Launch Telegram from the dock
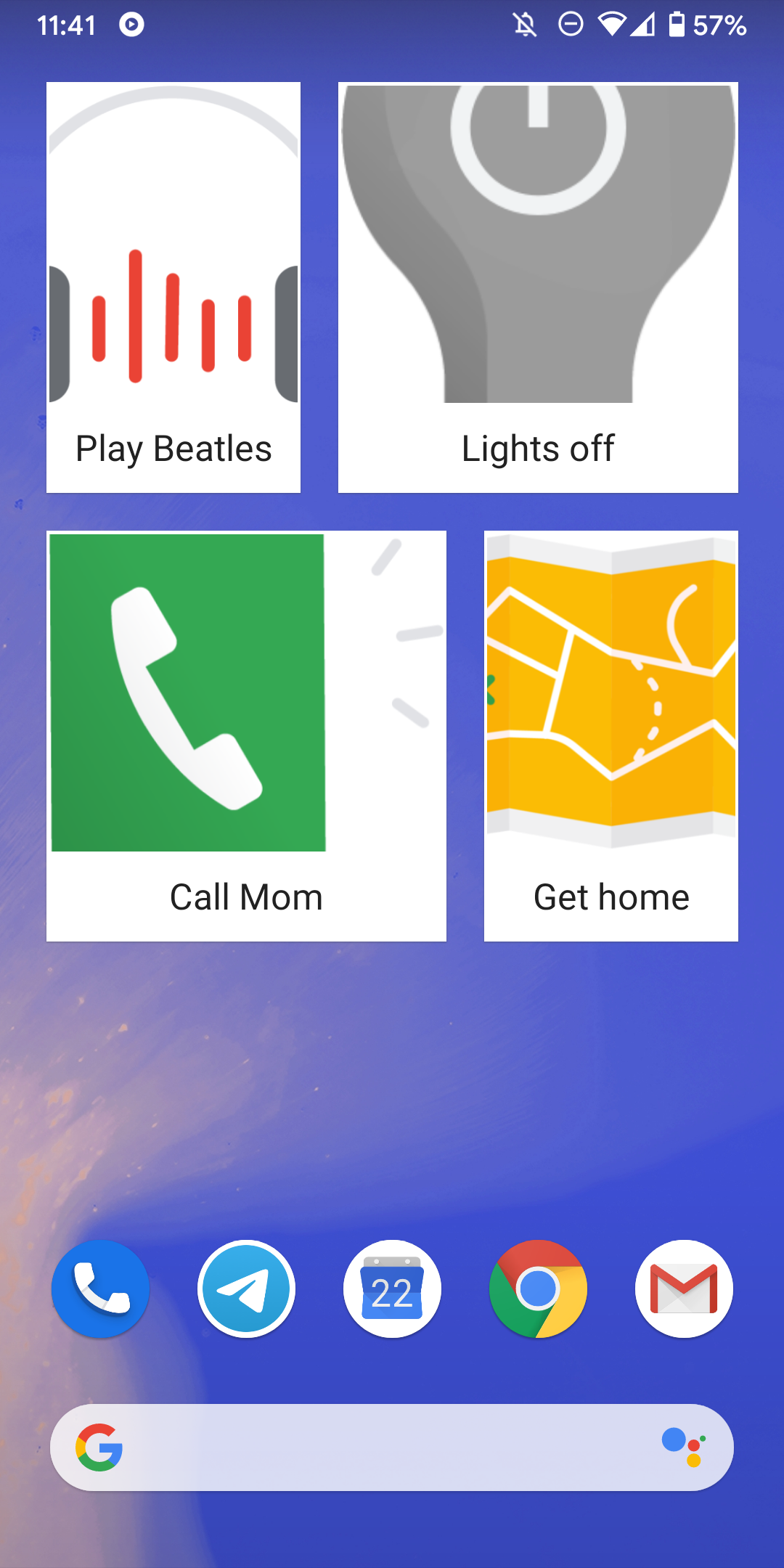784x1568 pixels. tap(246, 1287)
